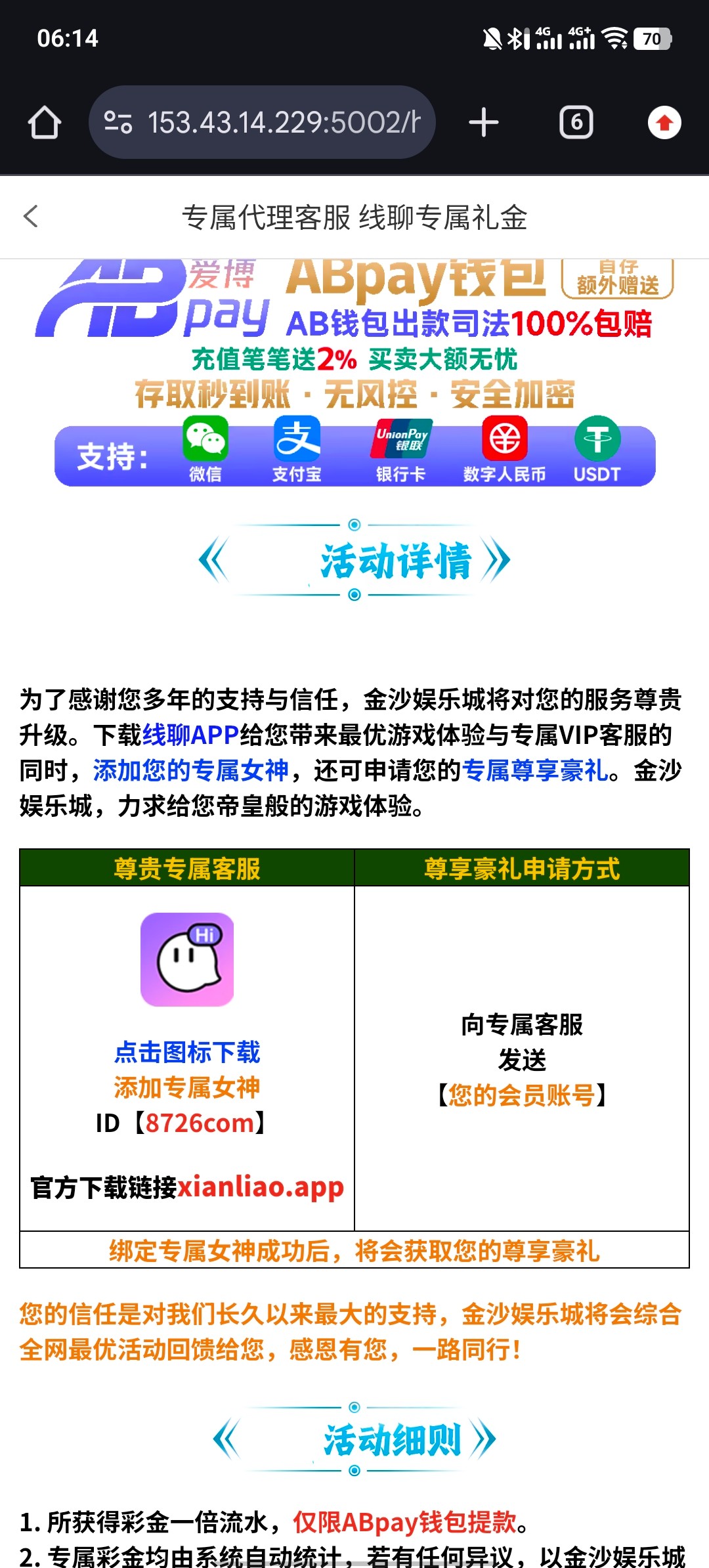709x1568 pixels.
Task: View the 6 open tabs
Action: pos(576,123)
